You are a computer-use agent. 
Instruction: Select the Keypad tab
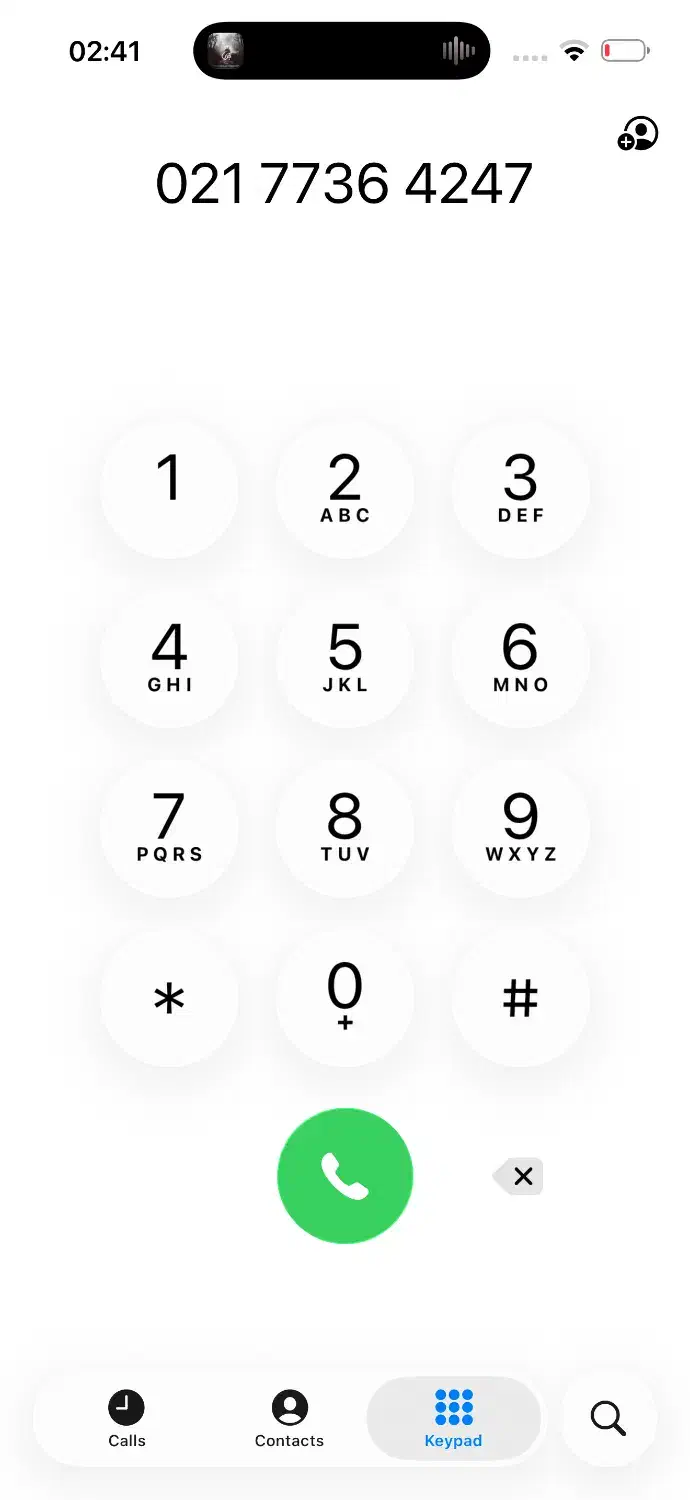(453, 1419)
